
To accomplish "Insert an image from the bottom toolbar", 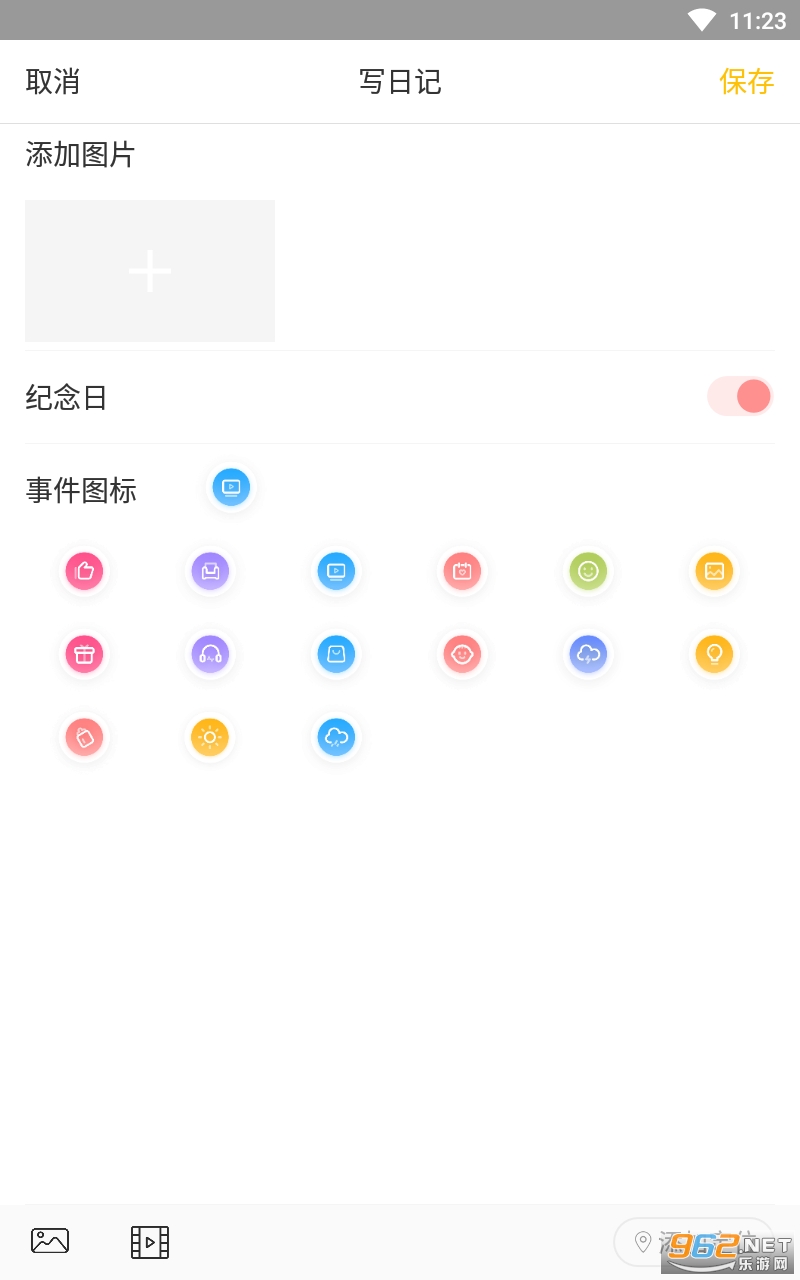I will click(x=50, y=1241).
